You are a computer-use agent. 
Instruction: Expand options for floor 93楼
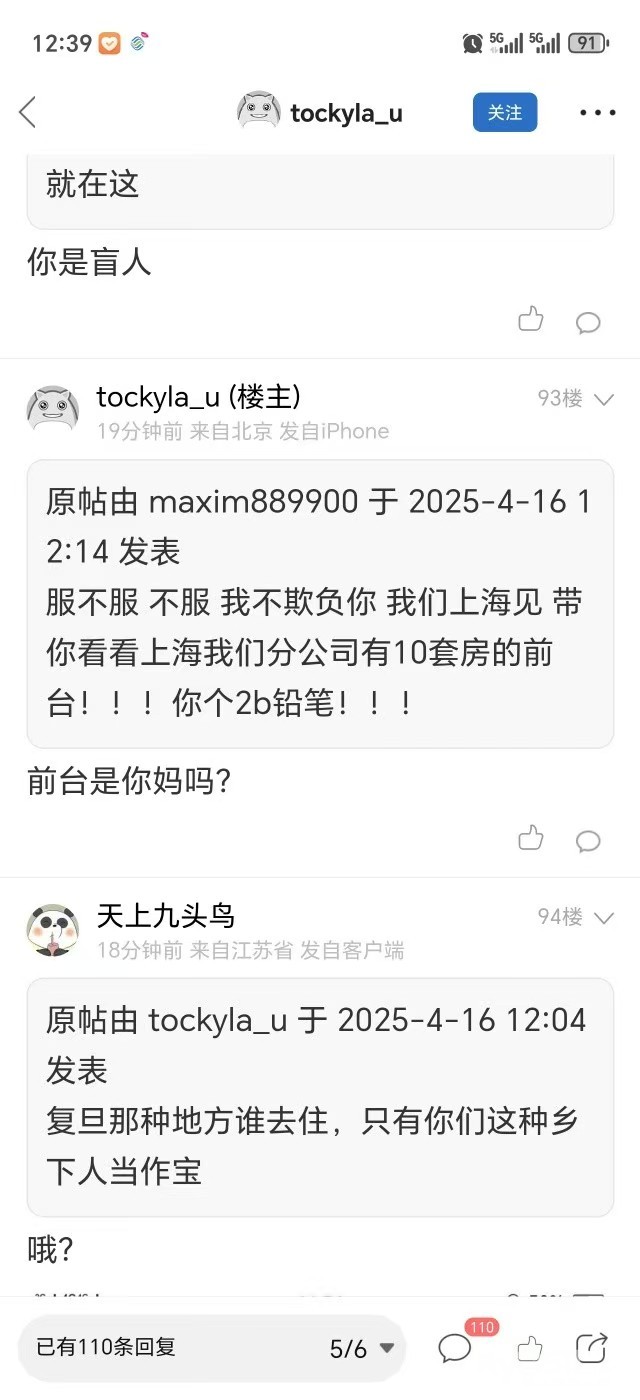coord(604,399)
